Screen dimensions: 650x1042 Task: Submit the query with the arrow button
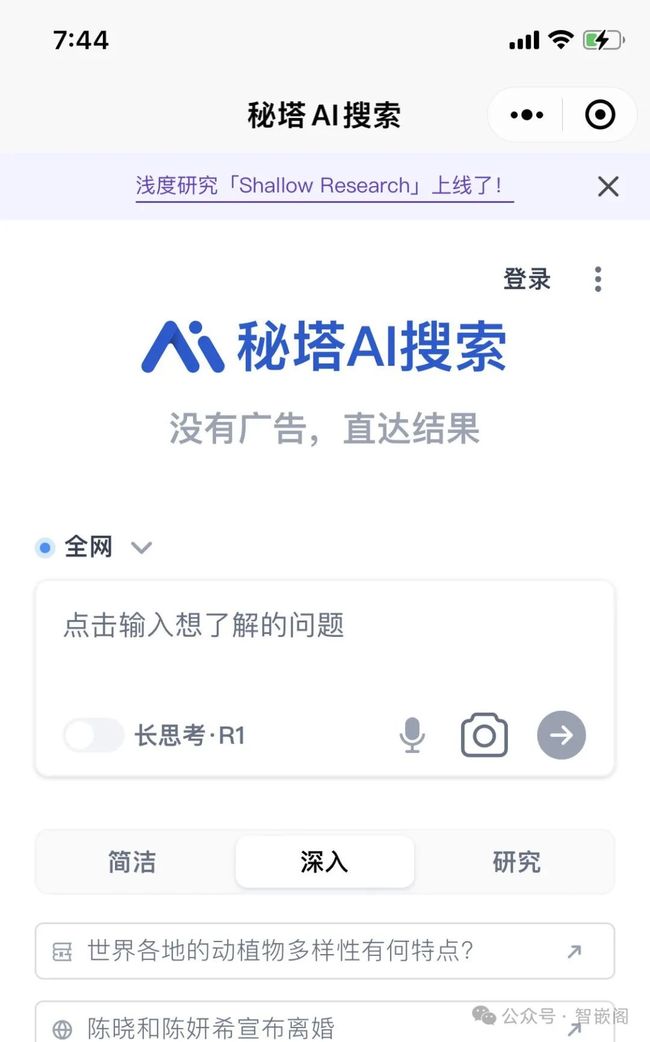click(x=561, y=735)
